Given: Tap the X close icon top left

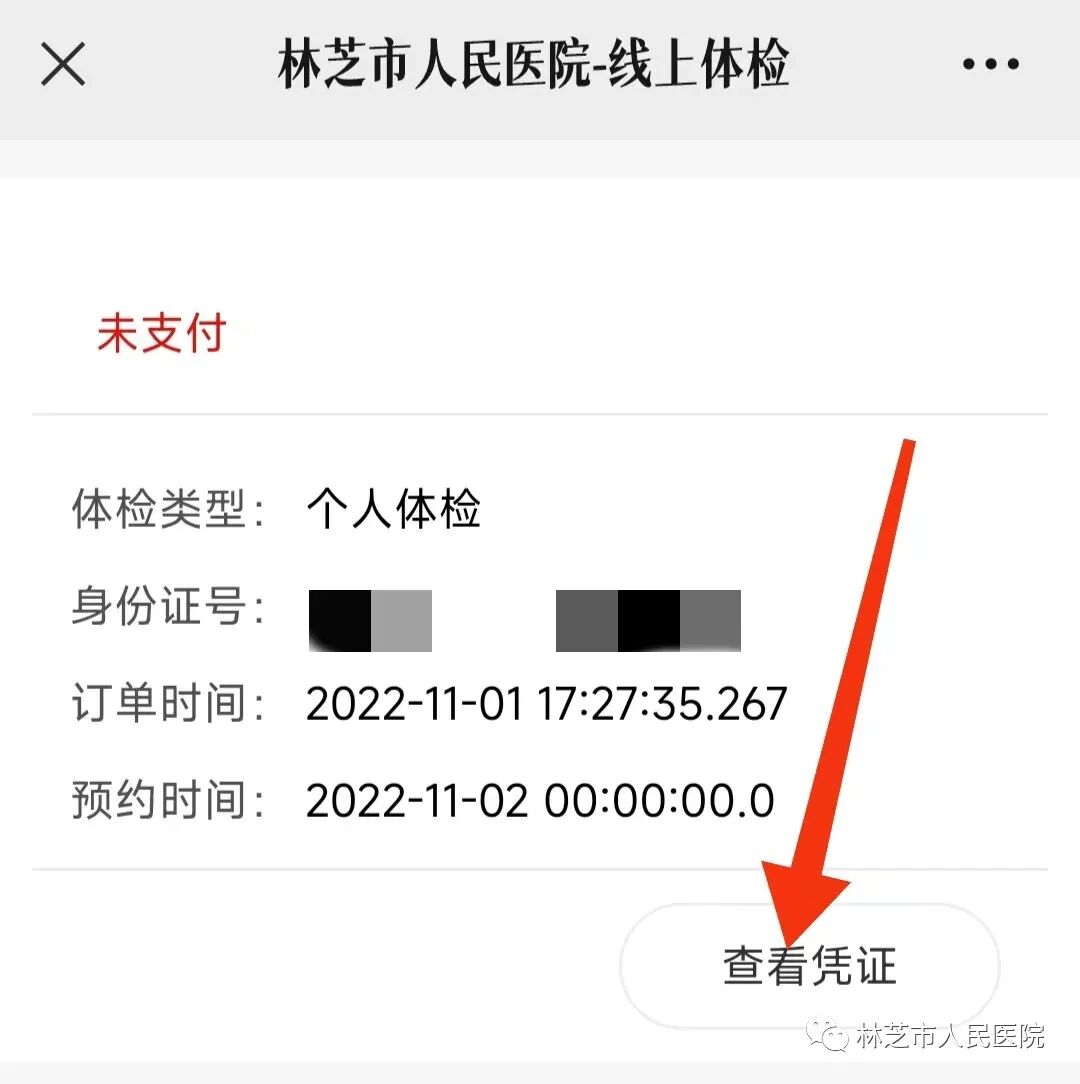Looking at the screenshot, I should pos(63,64).
